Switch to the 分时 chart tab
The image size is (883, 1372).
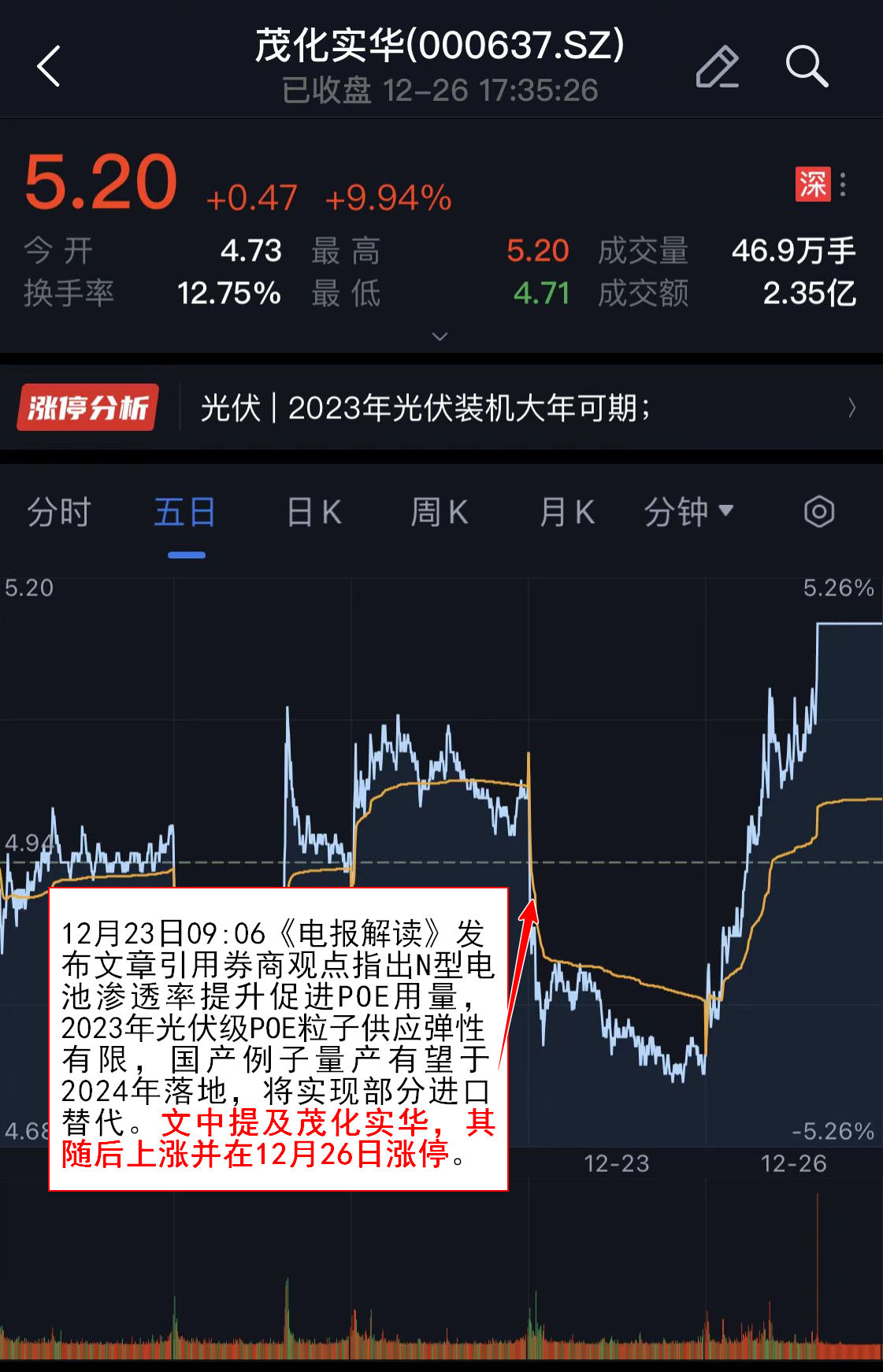click(59, 513)
